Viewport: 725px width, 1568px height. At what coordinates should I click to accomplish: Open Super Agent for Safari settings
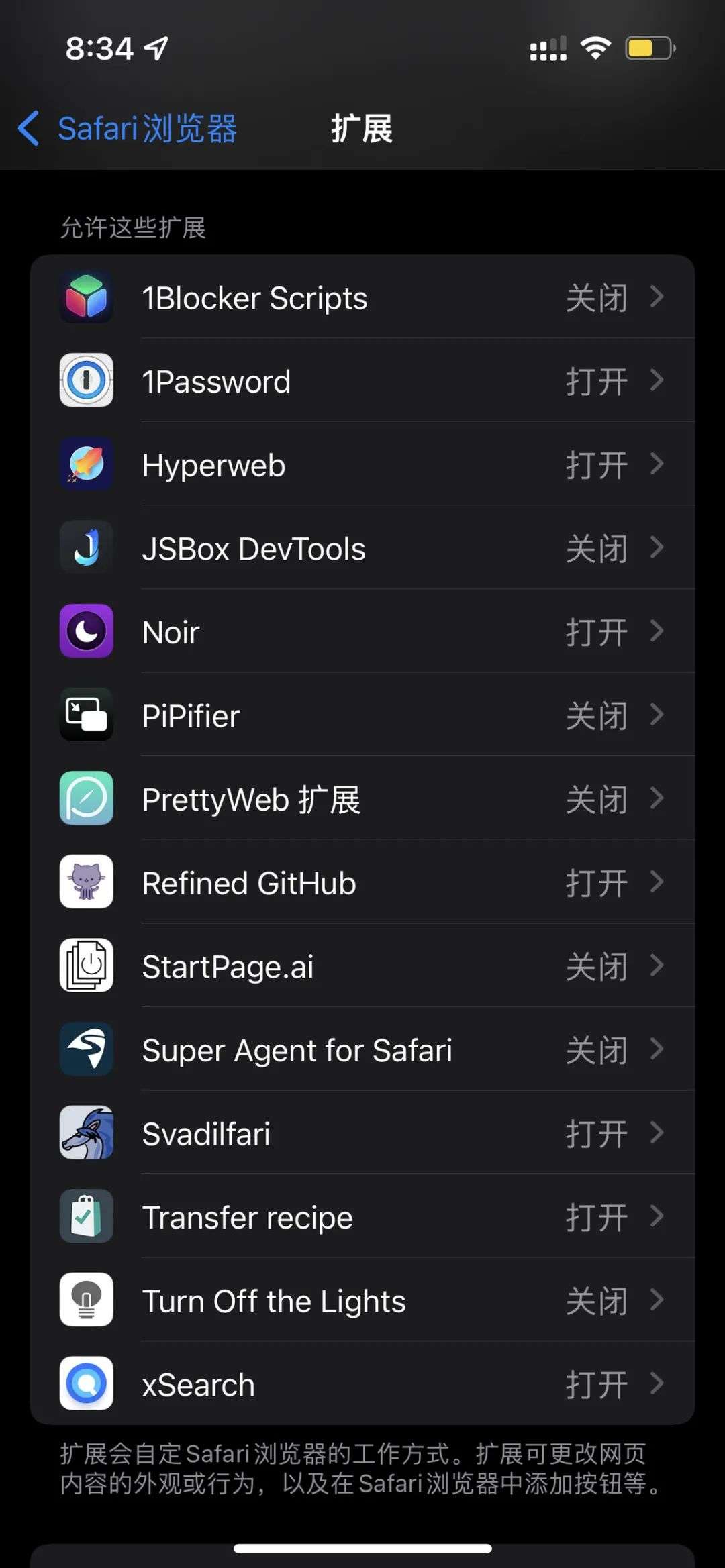tap(362, 1050)
